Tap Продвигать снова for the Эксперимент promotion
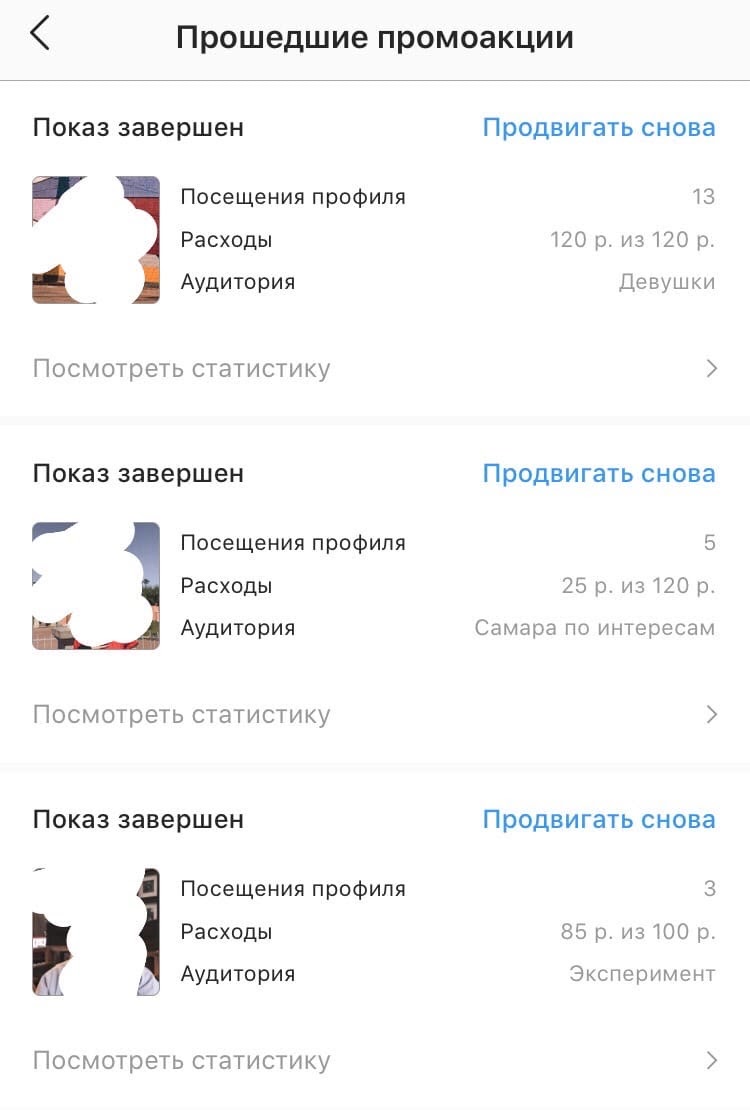Screen dimensions: 750x1110 coord(598,820)
